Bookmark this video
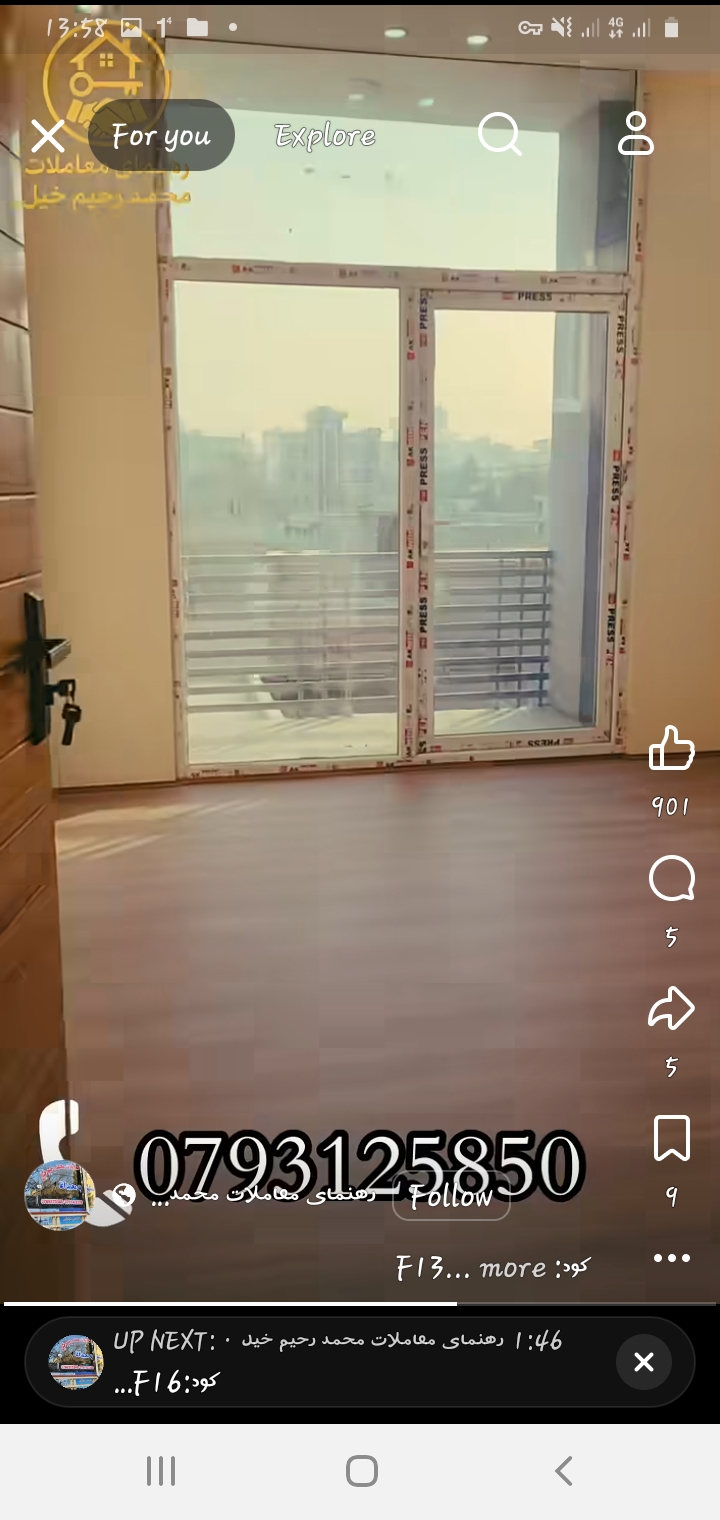The image size is (720, 1520). (671, 1139)
